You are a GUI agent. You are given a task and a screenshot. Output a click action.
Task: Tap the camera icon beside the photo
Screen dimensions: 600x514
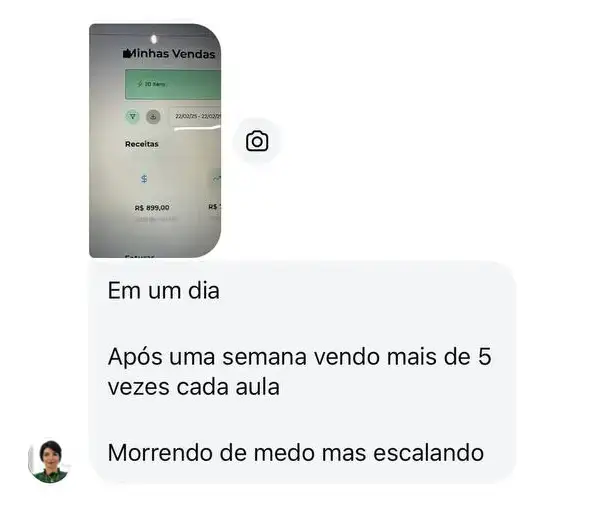(257, 141)
